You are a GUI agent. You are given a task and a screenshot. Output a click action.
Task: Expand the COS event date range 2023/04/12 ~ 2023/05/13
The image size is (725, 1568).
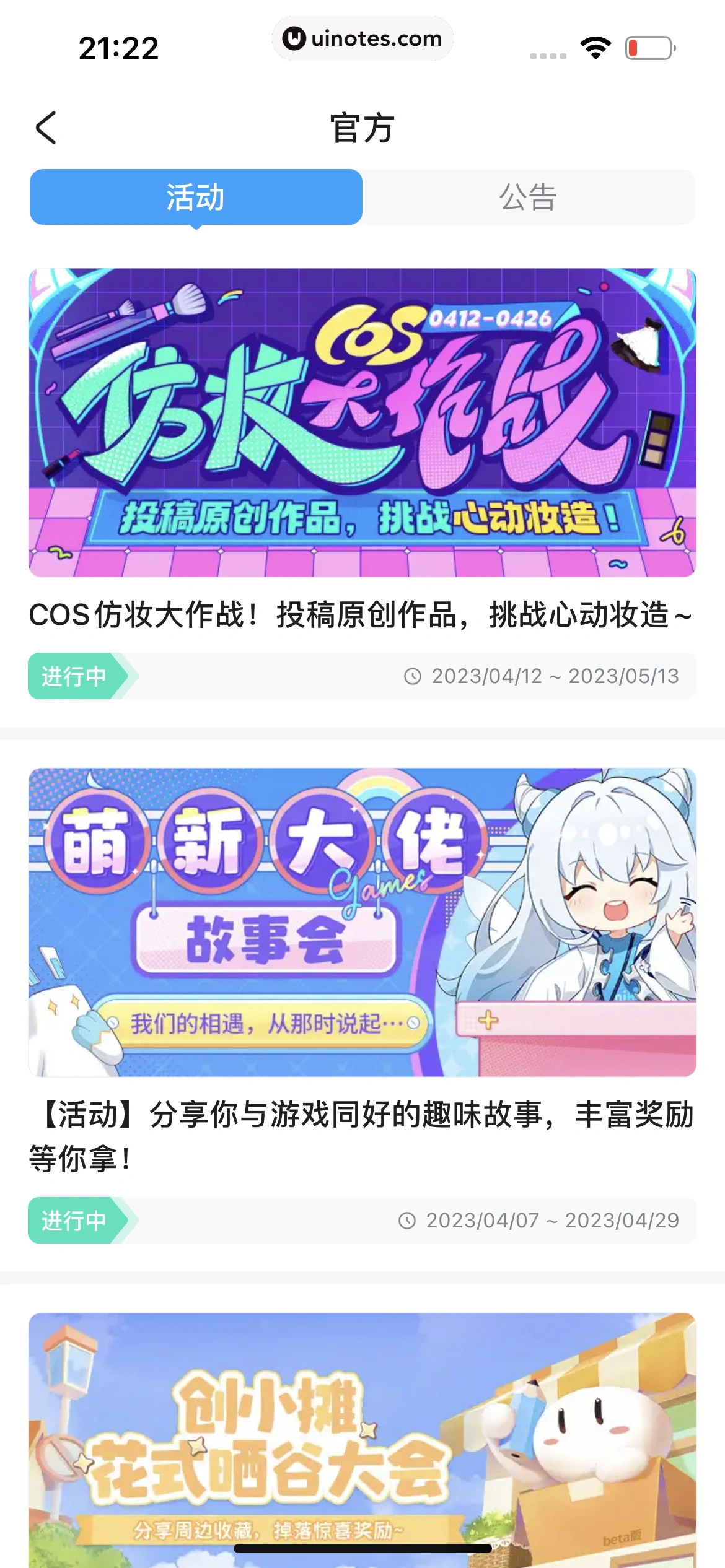click(556, 676)
